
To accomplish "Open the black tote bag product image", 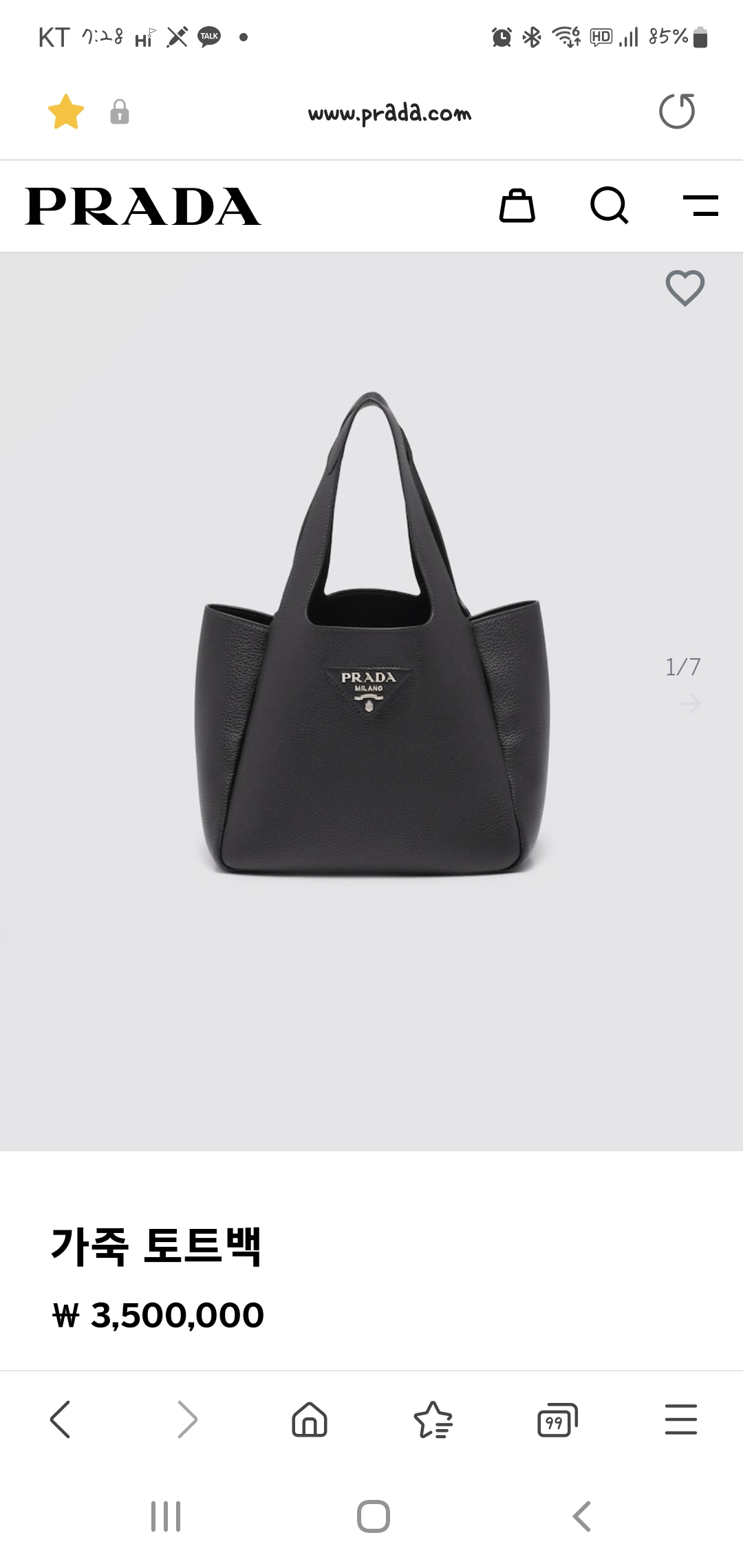I will point(371,633).
